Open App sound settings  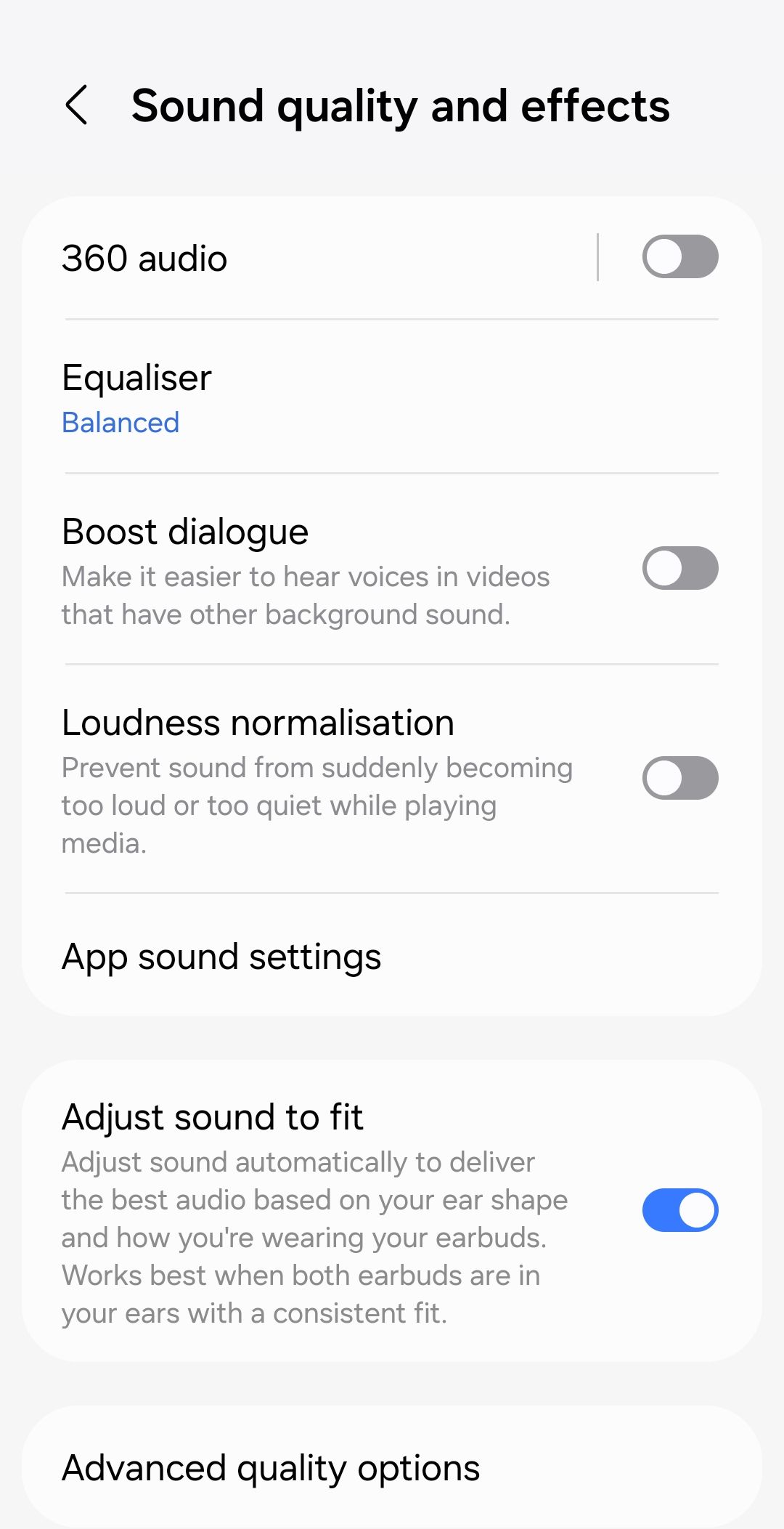(221, 957)
